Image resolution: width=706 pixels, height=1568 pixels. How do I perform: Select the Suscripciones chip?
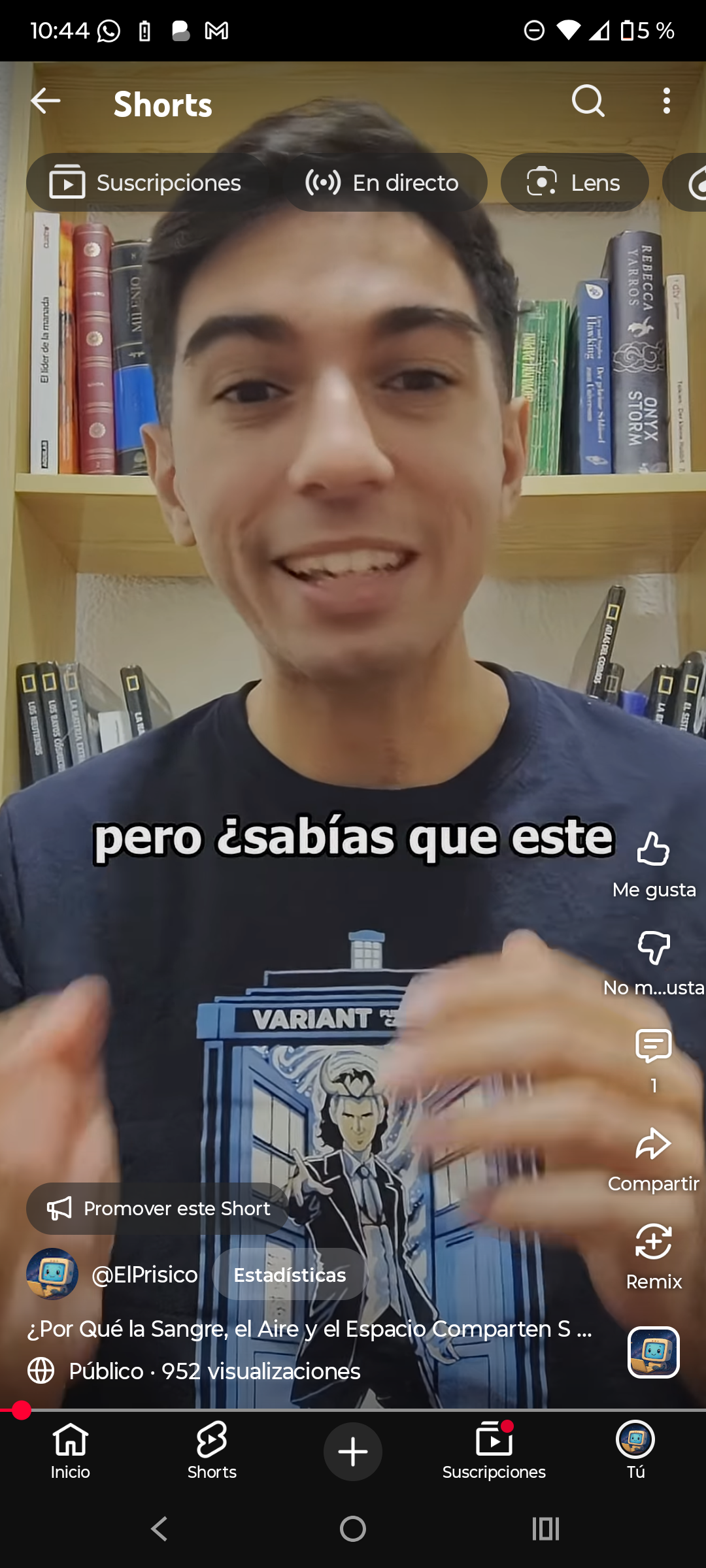point(146,183)
